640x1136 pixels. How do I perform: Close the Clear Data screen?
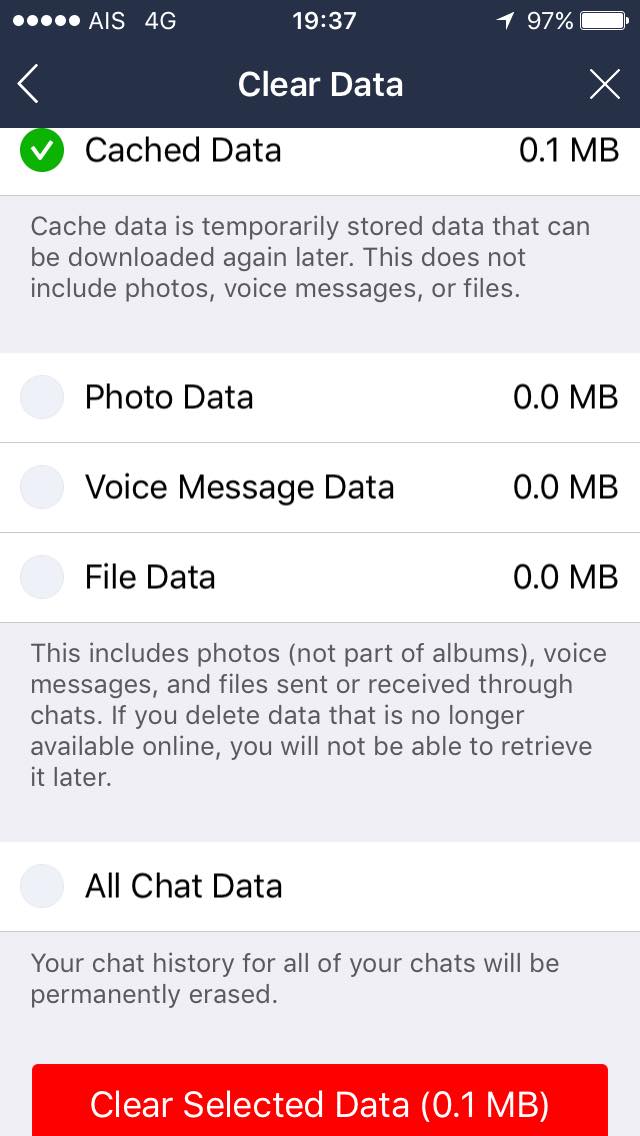coord(604,85)
